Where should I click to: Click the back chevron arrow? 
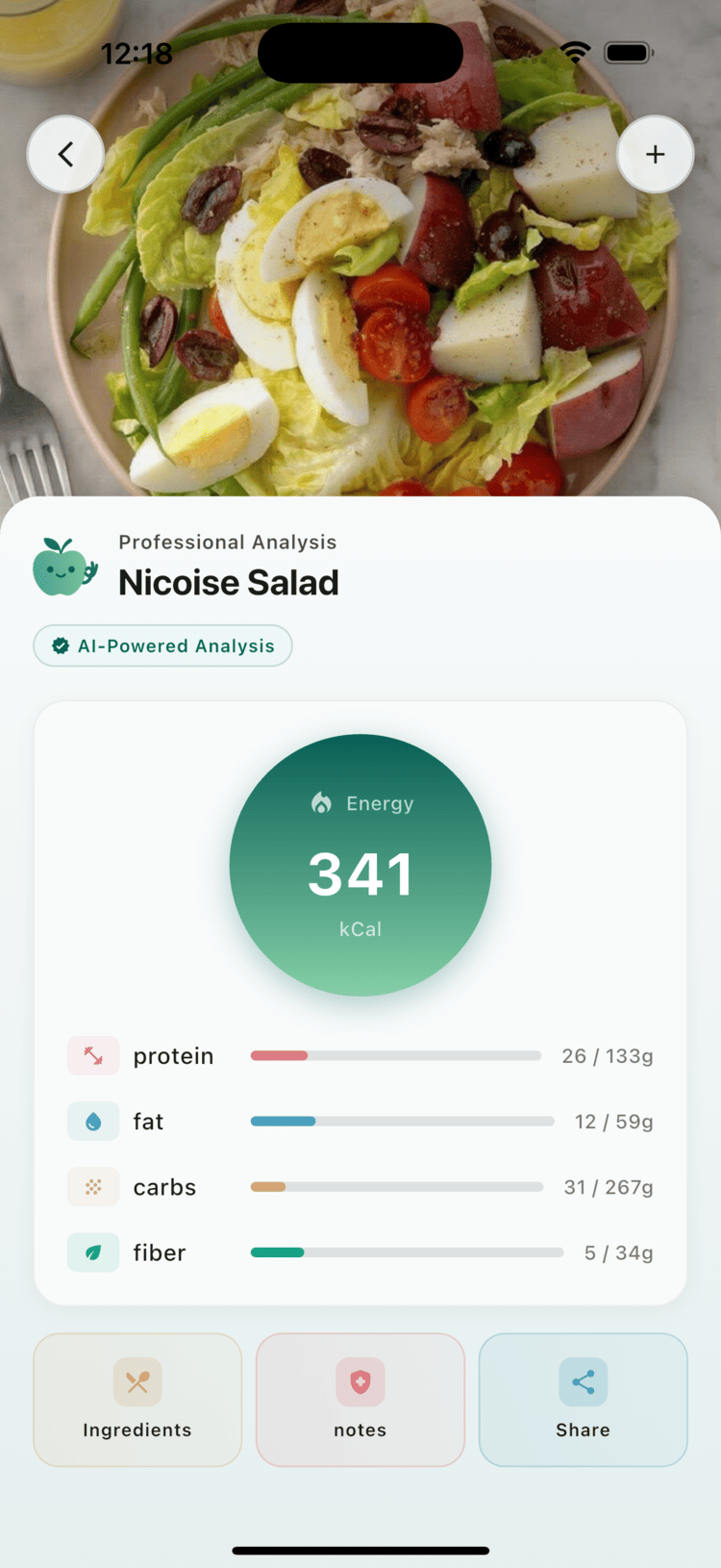tap(65, 154)
